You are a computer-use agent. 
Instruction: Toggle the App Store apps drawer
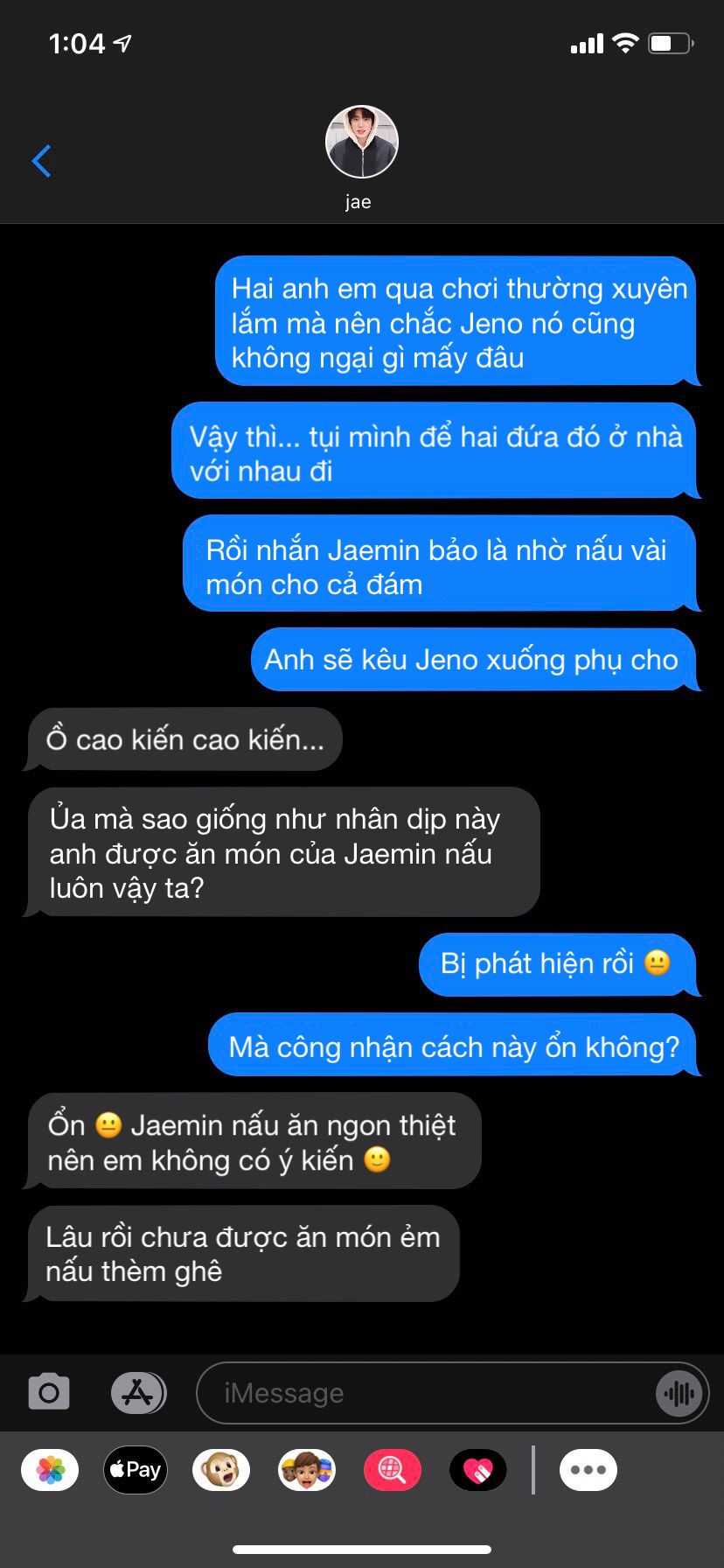pyautogui.click(x=138, y=1392)
